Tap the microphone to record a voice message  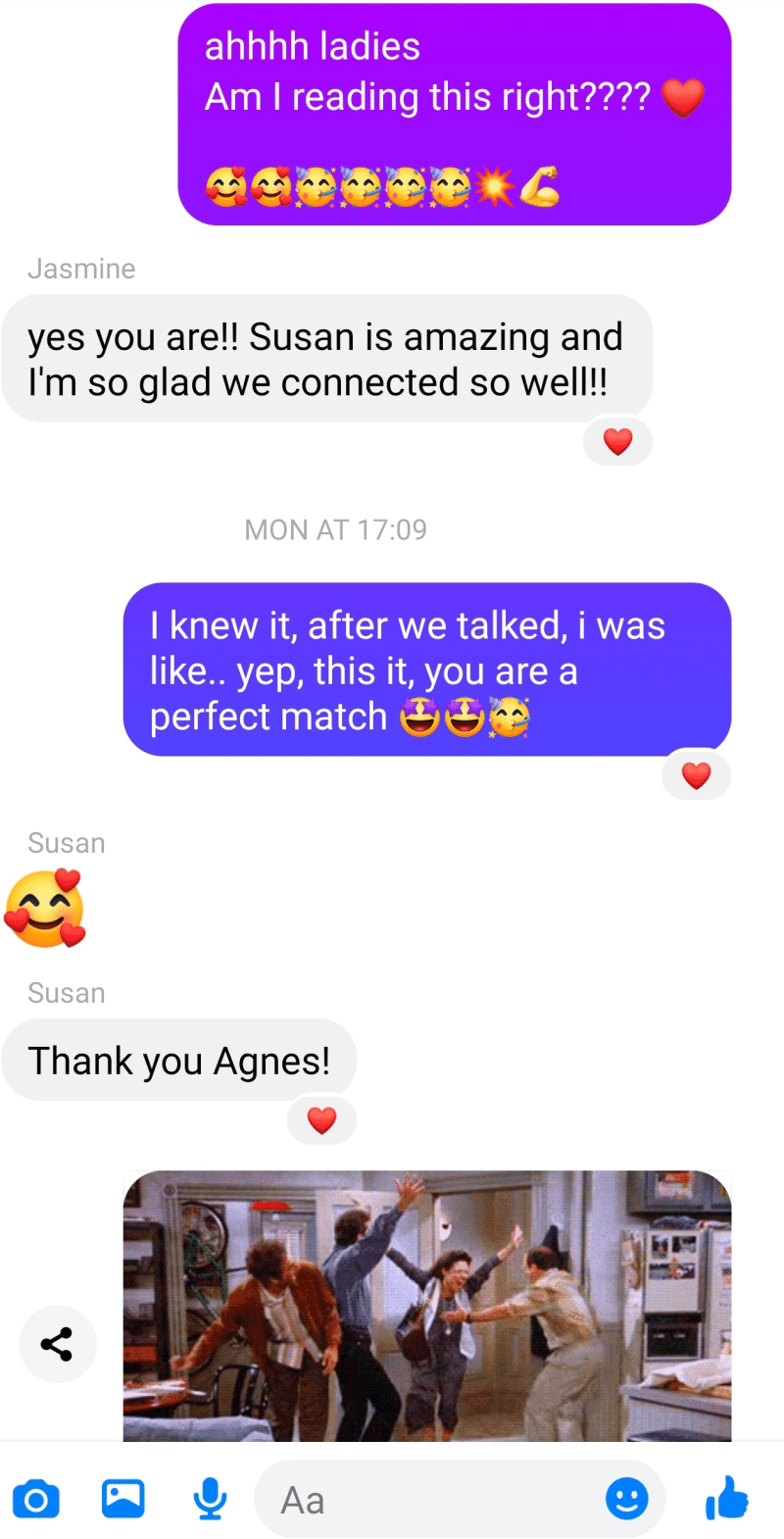point(210,1499)
